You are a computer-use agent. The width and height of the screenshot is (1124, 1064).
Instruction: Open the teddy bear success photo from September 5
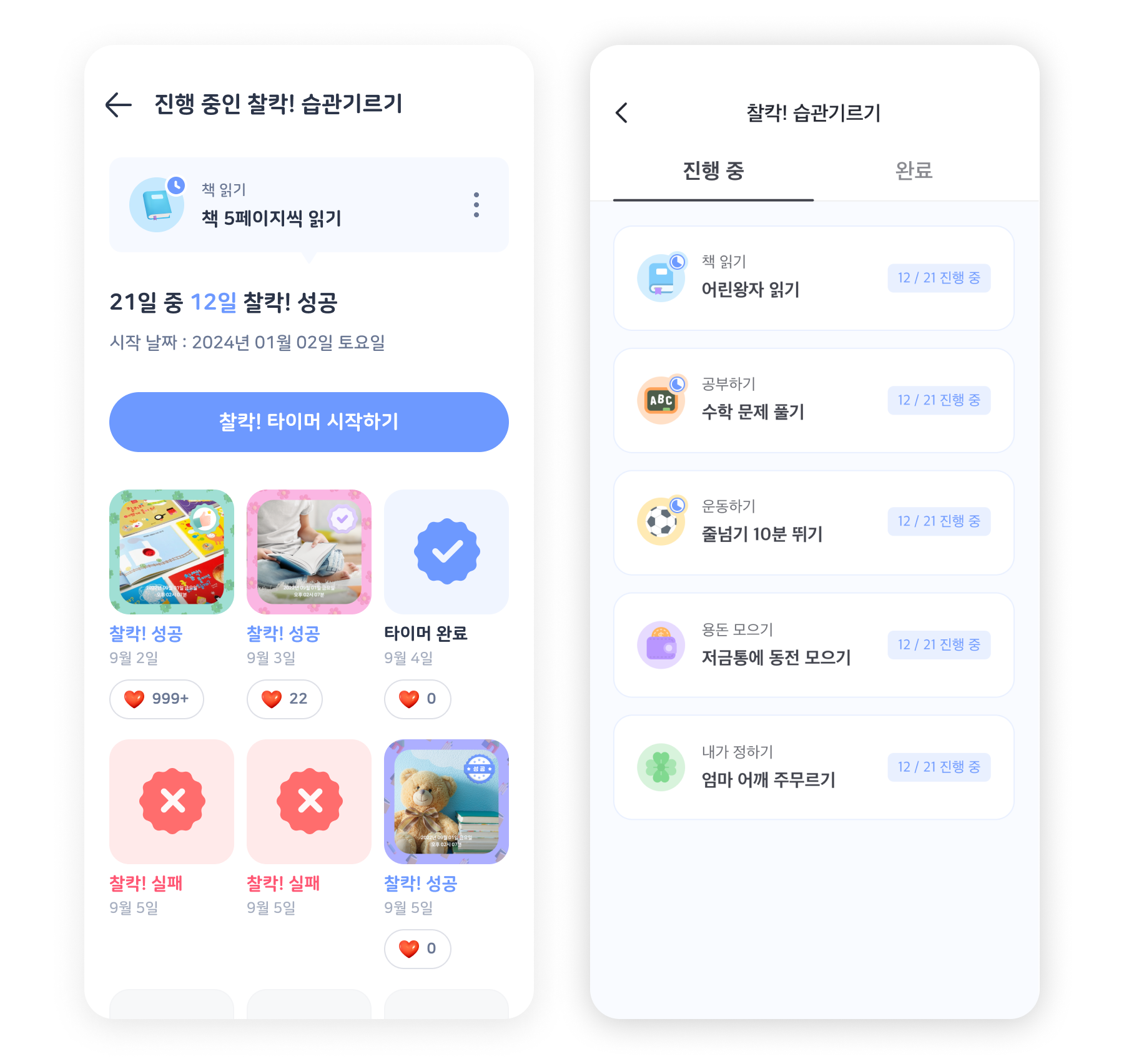(x=446, y=801)
